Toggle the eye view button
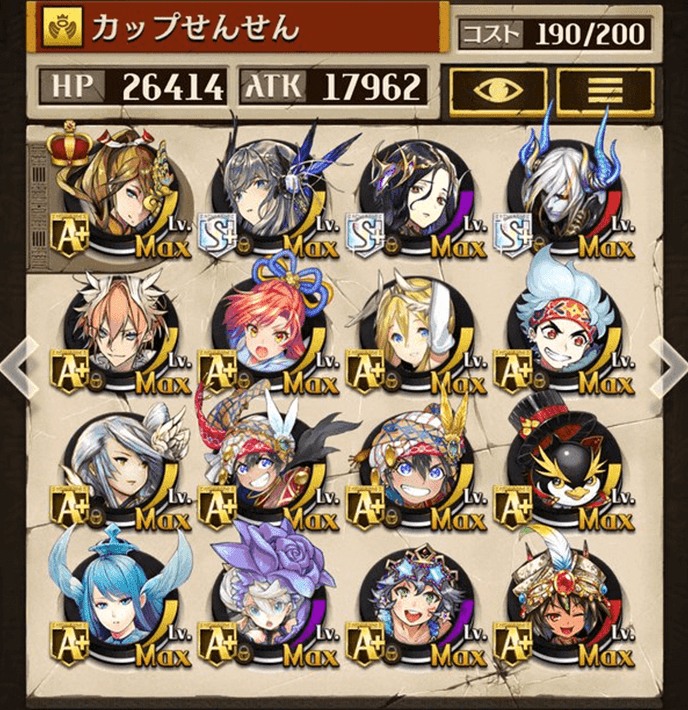 pyautogui.click(x=496, y=90)
